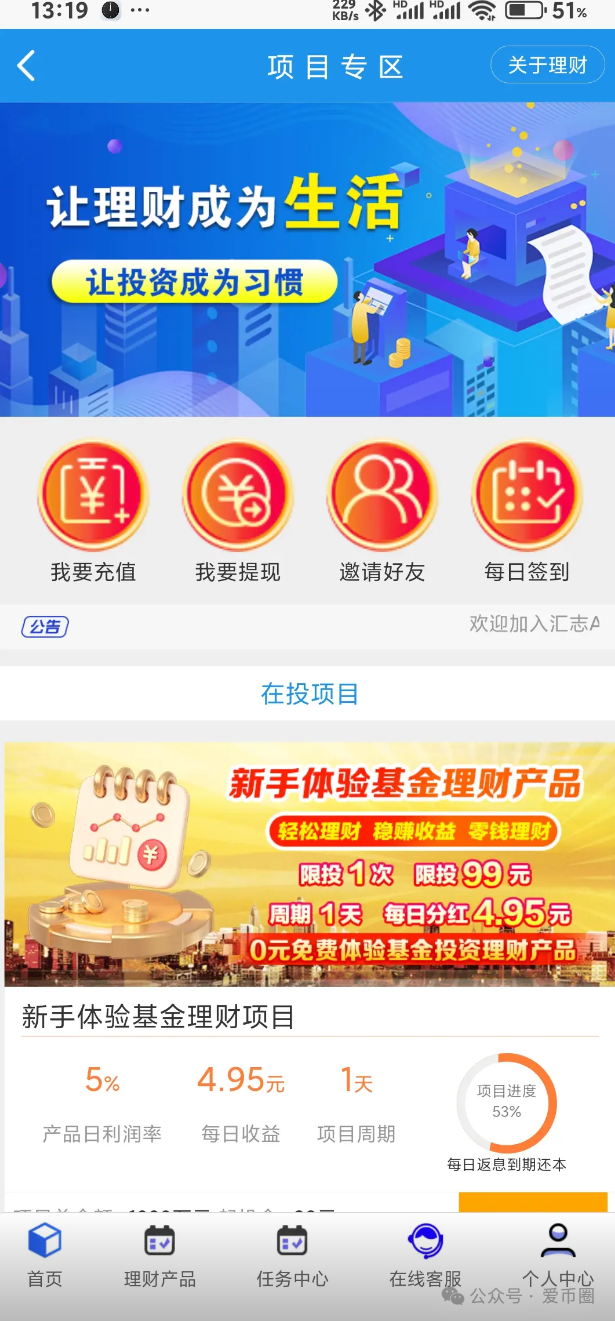Image resolution: width=615 pixels, height=1321 pixels.
Task: Open the 公告 announcement bar
Action: (x=307, y=626)
